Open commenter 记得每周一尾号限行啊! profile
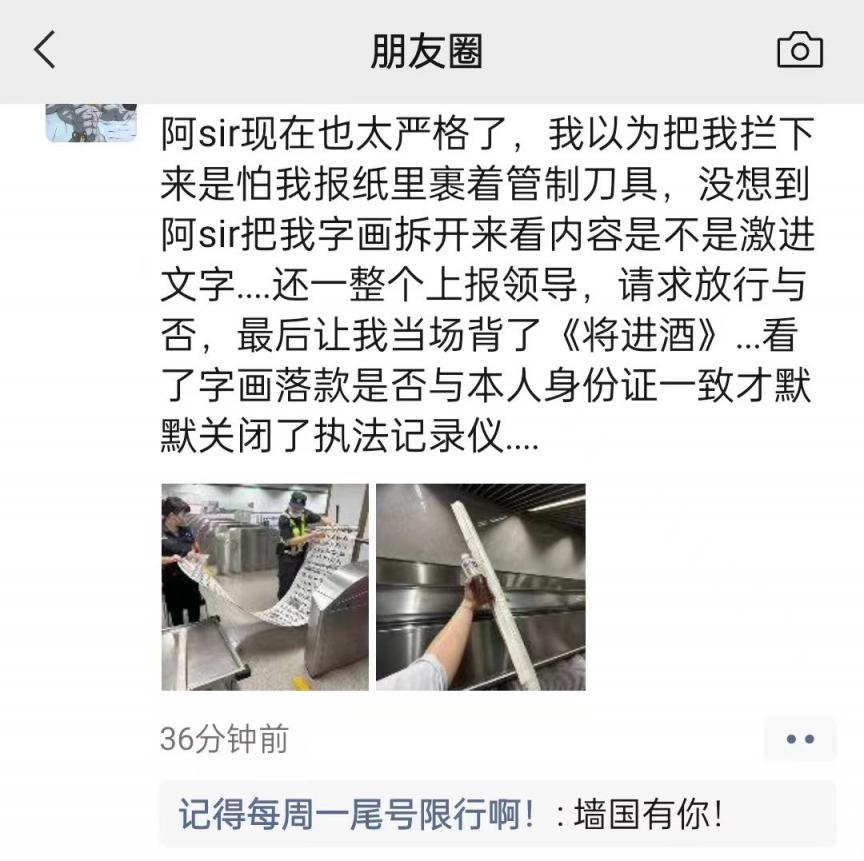This screenshot has width=864, height=861. coord(356,814)
